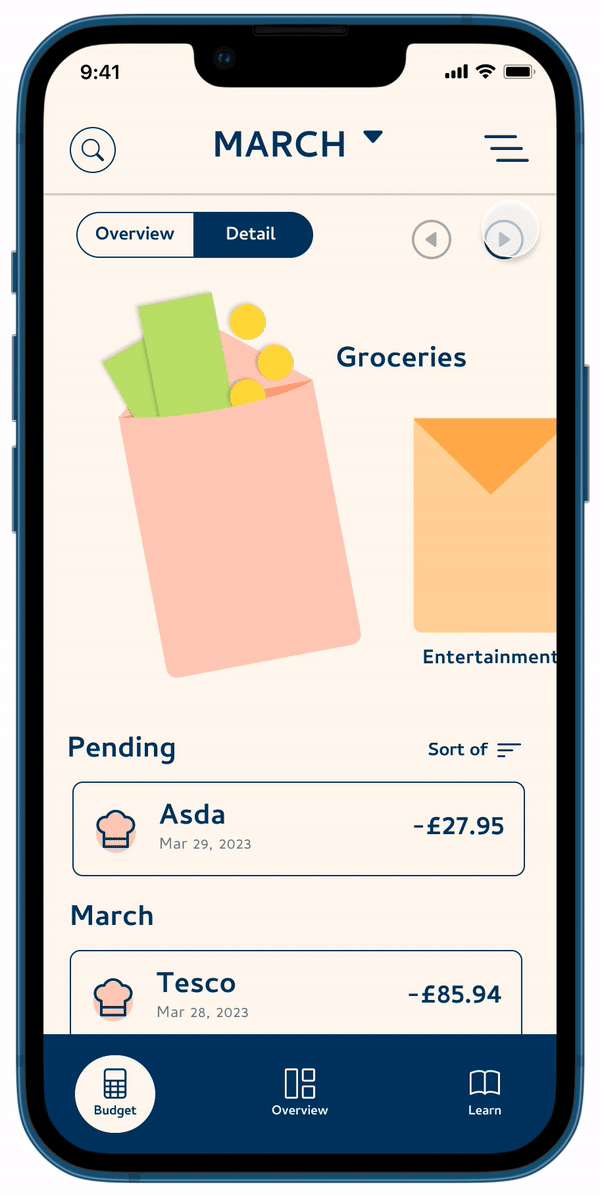Select the Budget tab in bottom bar
Viewport: 600px width, 1196px height.
(x=115, y=1094)
